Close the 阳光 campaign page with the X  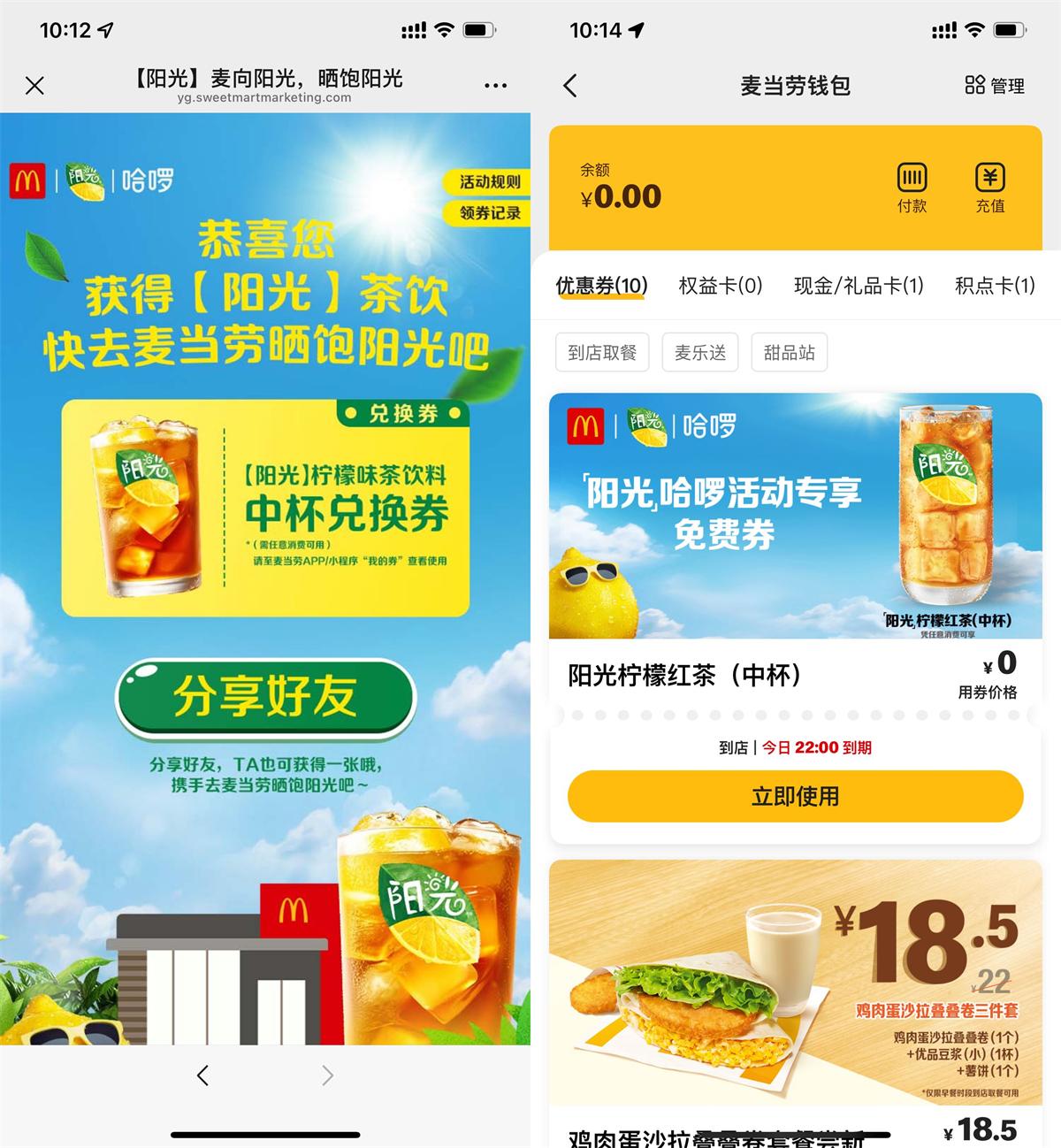click(x=34, y=86)
